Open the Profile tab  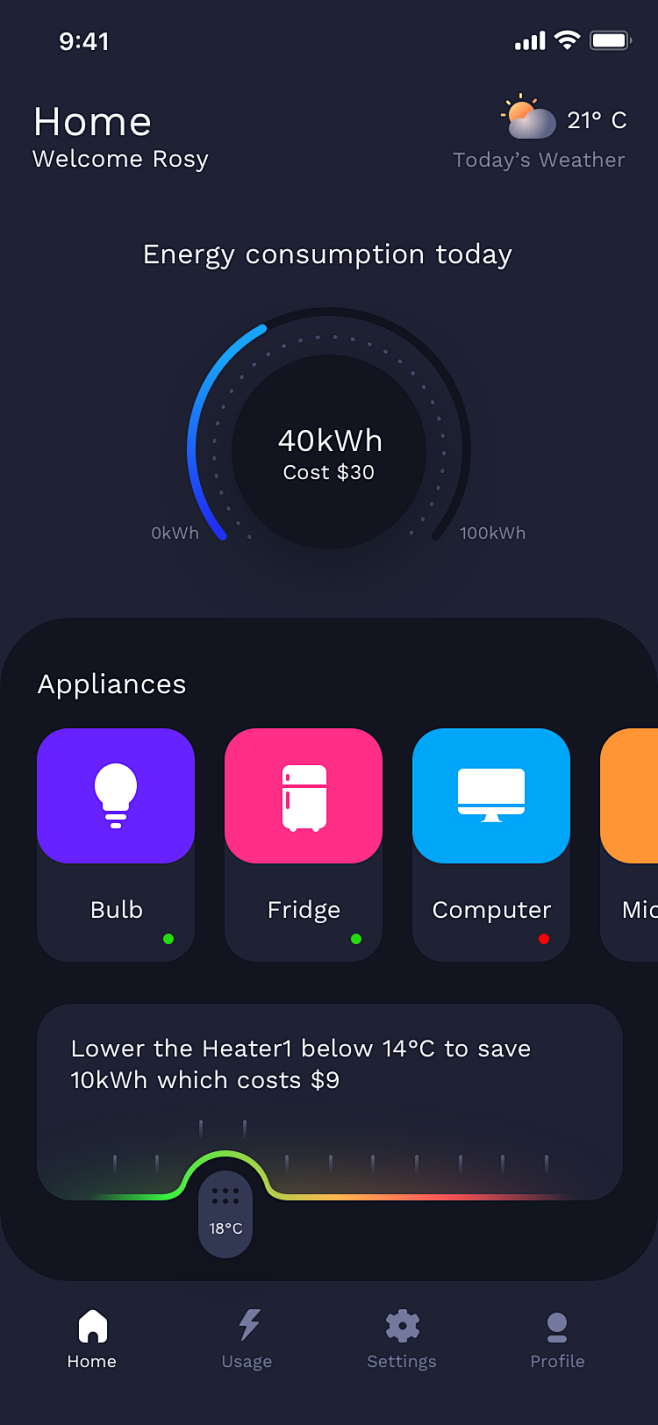click(557, 1339)
